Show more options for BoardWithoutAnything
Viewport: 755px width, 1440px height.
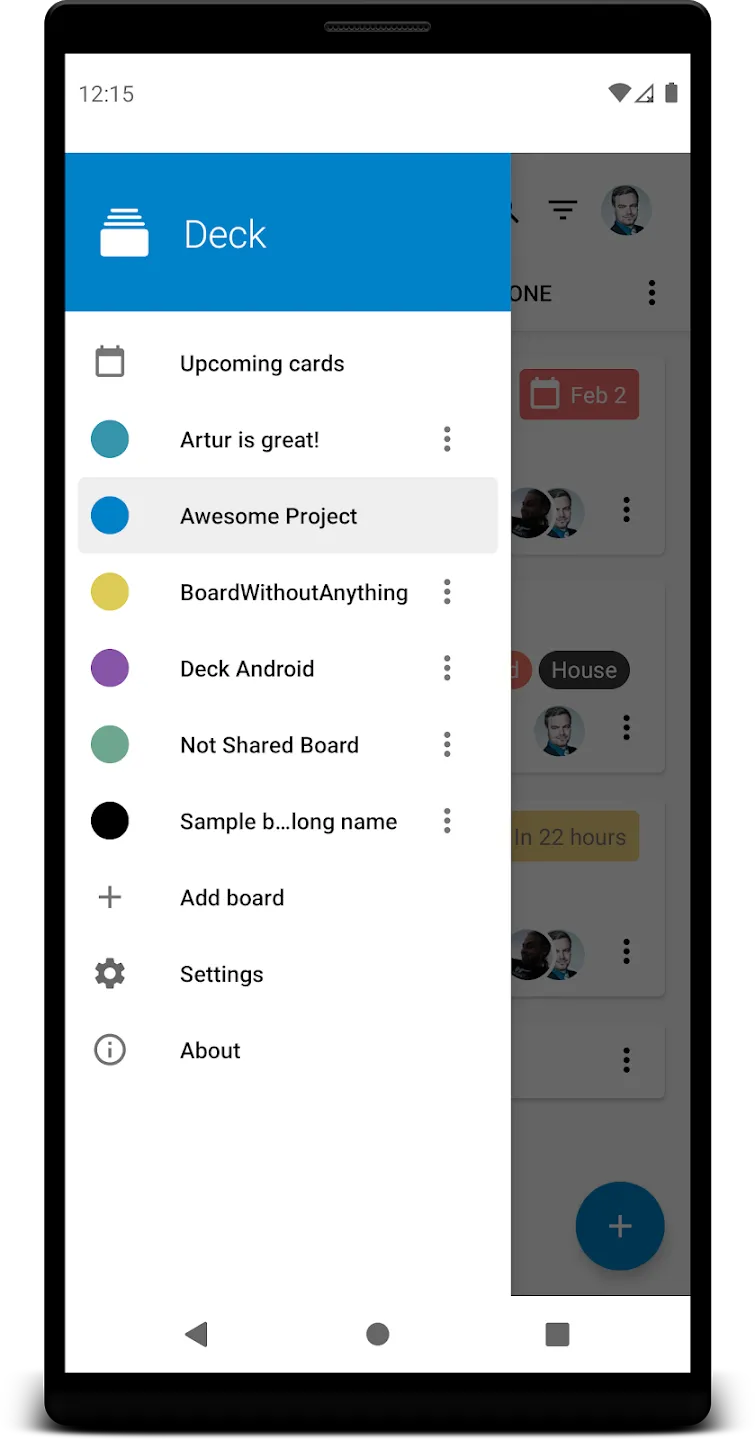click(447, 592)
